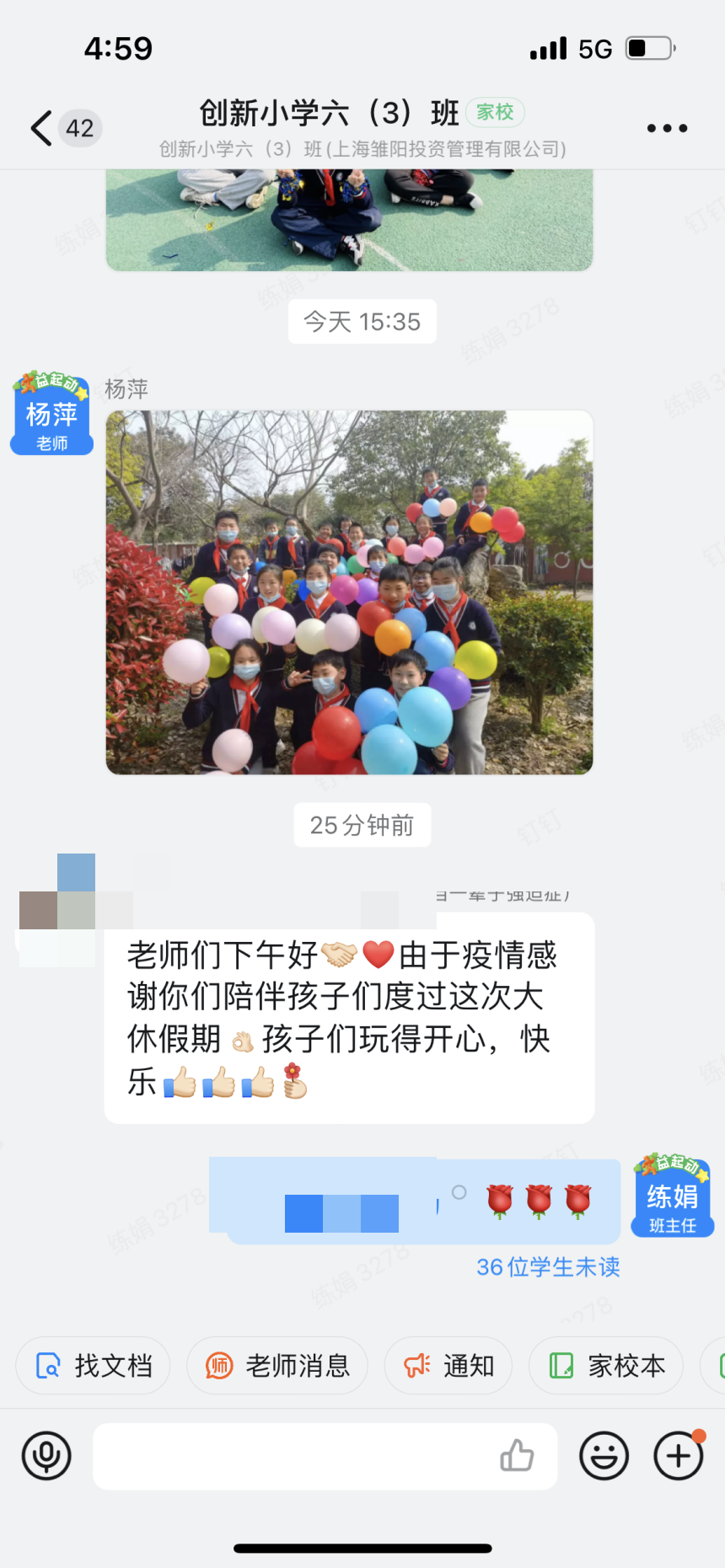This screenshot has width=725, height=1568.
Task: Open teacher 杨萍's avatar profile
Action: click(x=52, y=414)
